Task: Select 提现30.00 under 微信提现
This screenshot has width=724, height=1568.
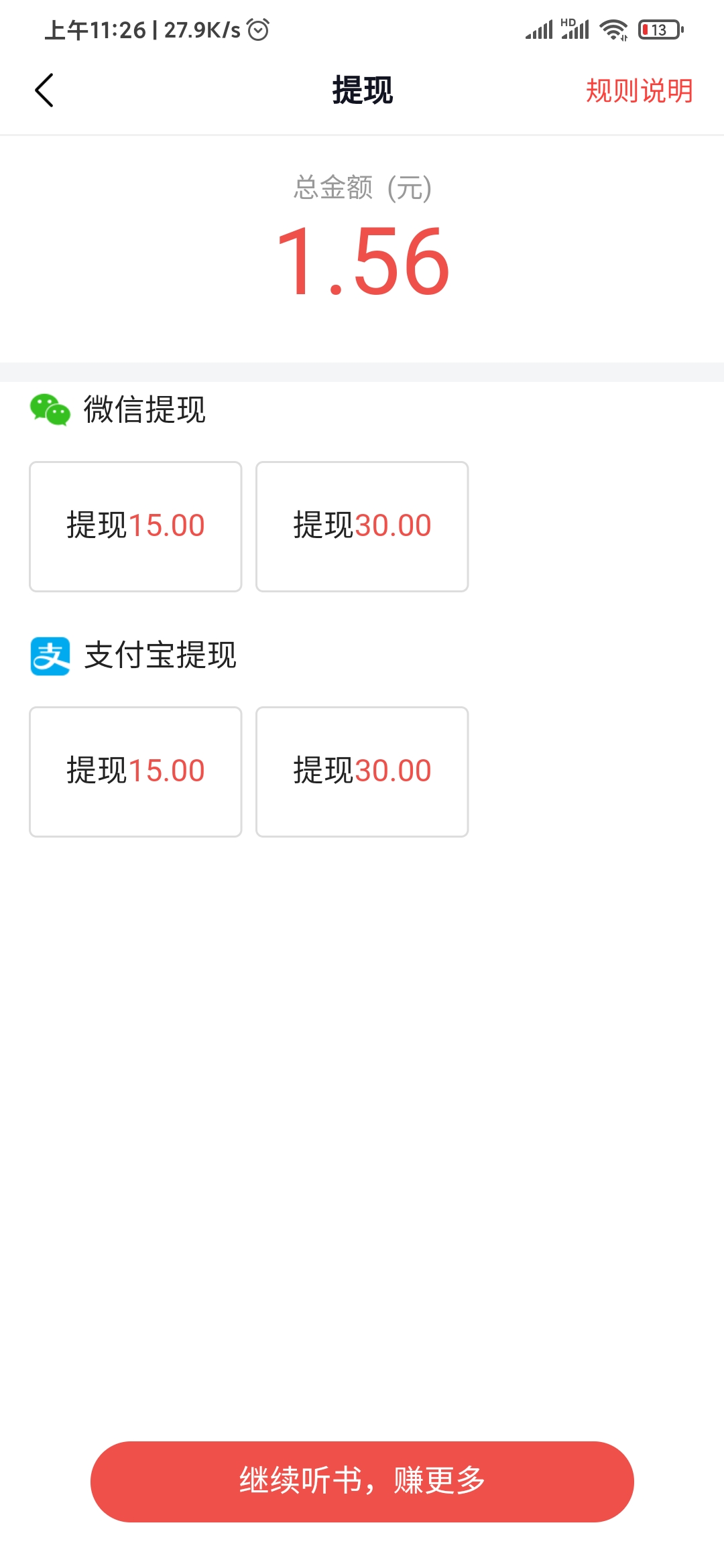Action: click(x=362, y=526)
